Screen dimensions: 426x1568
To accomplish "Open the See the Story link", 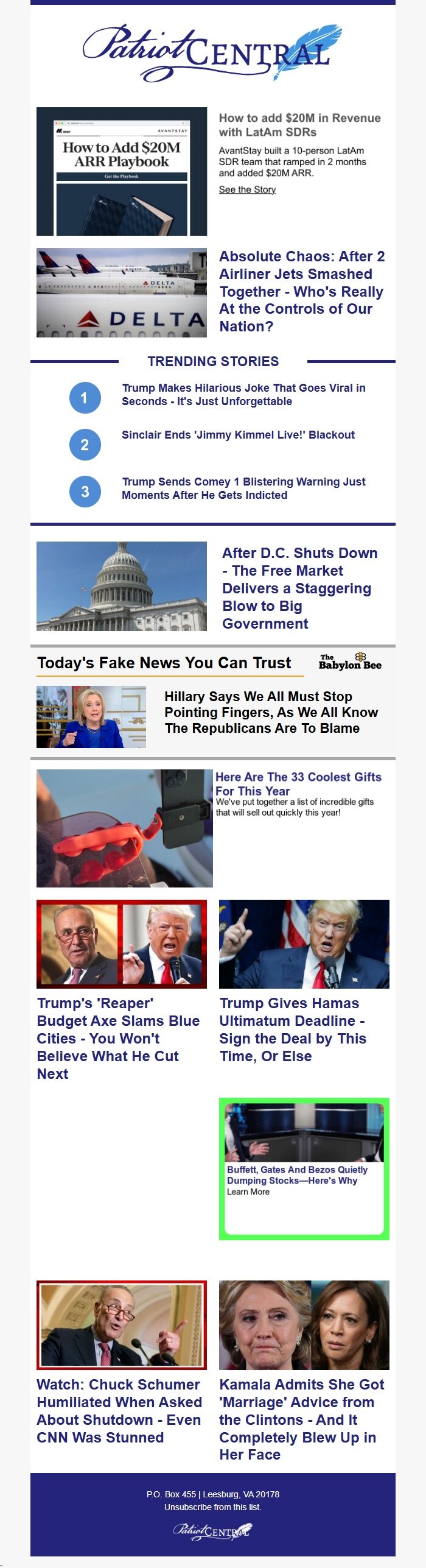I will (247, 189).
